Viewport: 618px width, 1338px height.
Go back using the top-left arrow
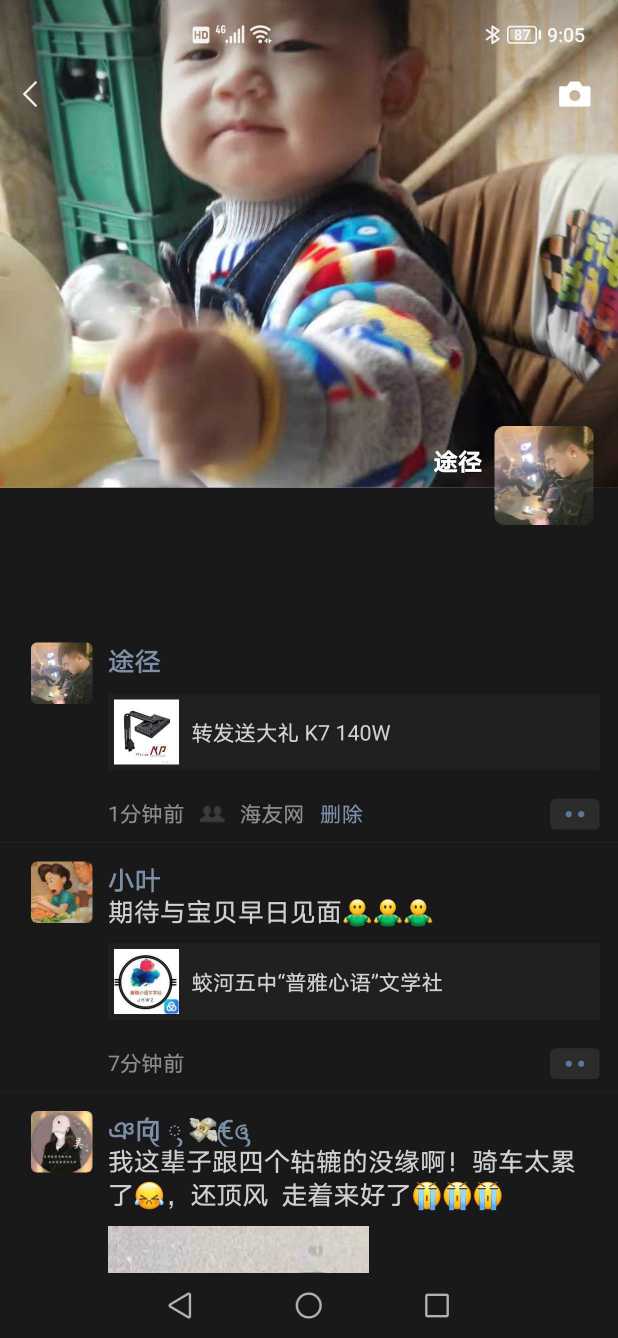[30, 95]
